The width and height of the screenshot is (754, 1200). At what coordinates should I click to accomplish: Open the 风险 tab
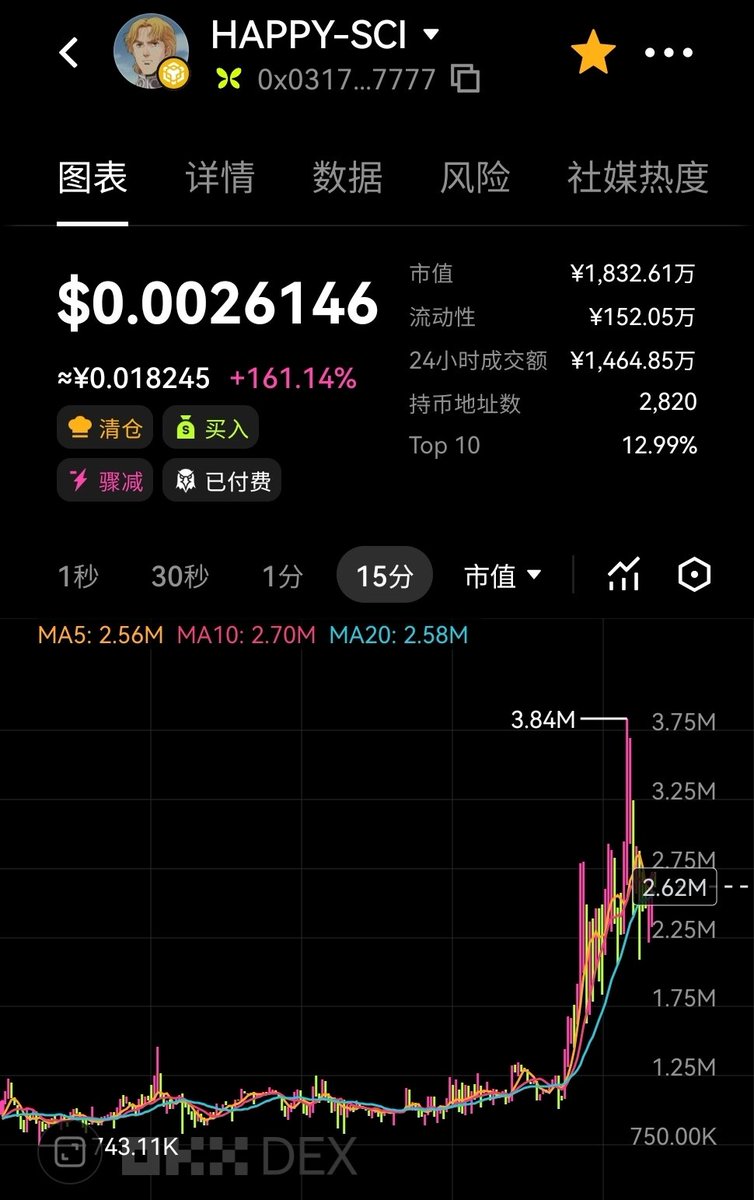[475, 177]
